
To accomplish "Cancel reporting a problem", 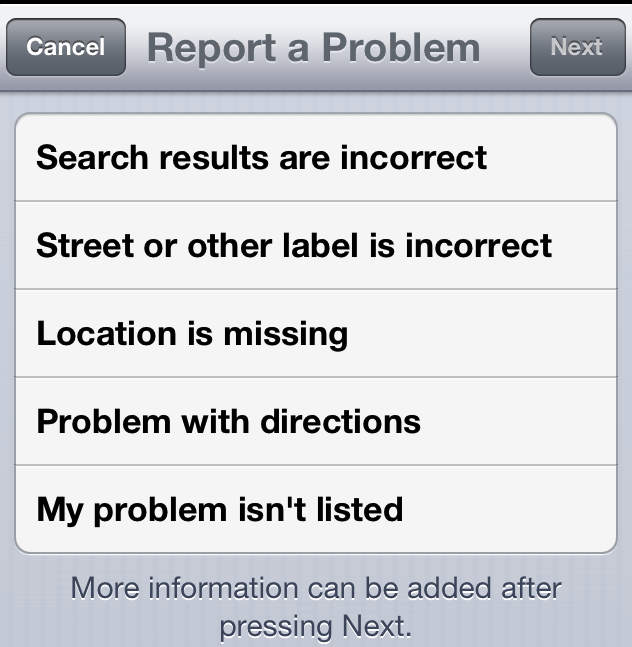I will pyautogui.click(x=66, y=47).
